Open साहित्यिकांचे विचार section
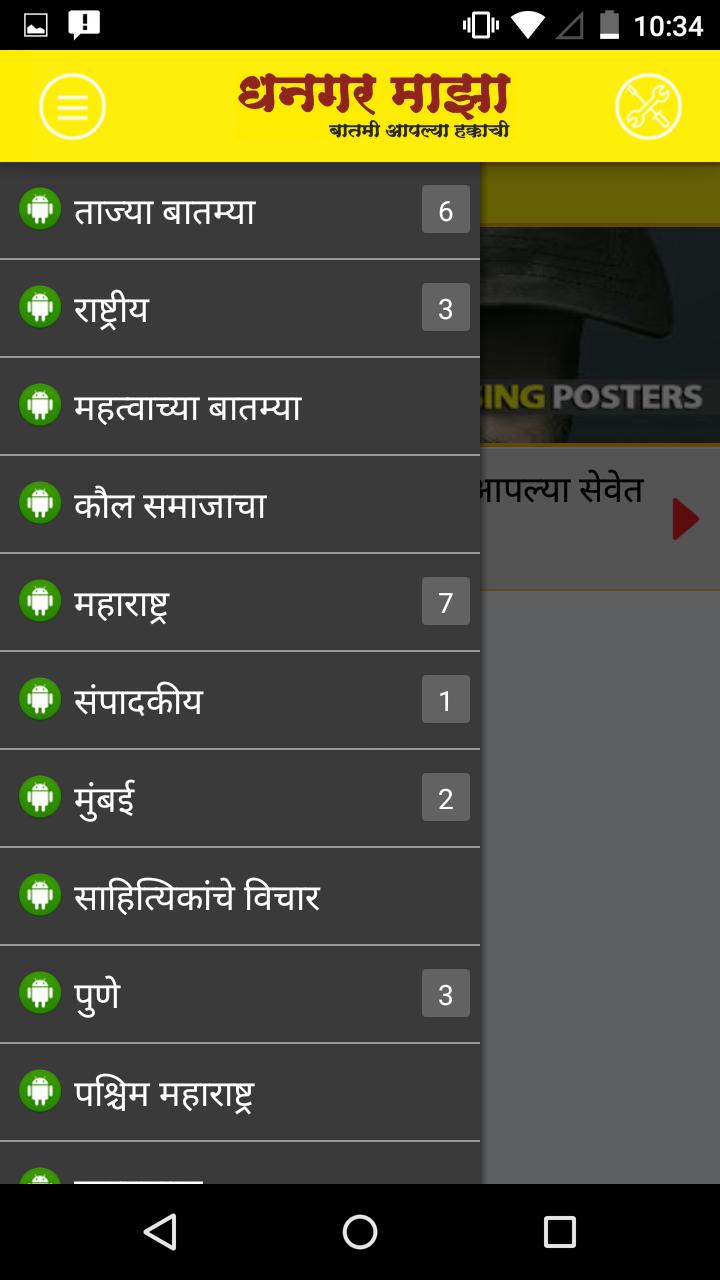This screenshot has width=720, height=1280. [x=240, y=897]
